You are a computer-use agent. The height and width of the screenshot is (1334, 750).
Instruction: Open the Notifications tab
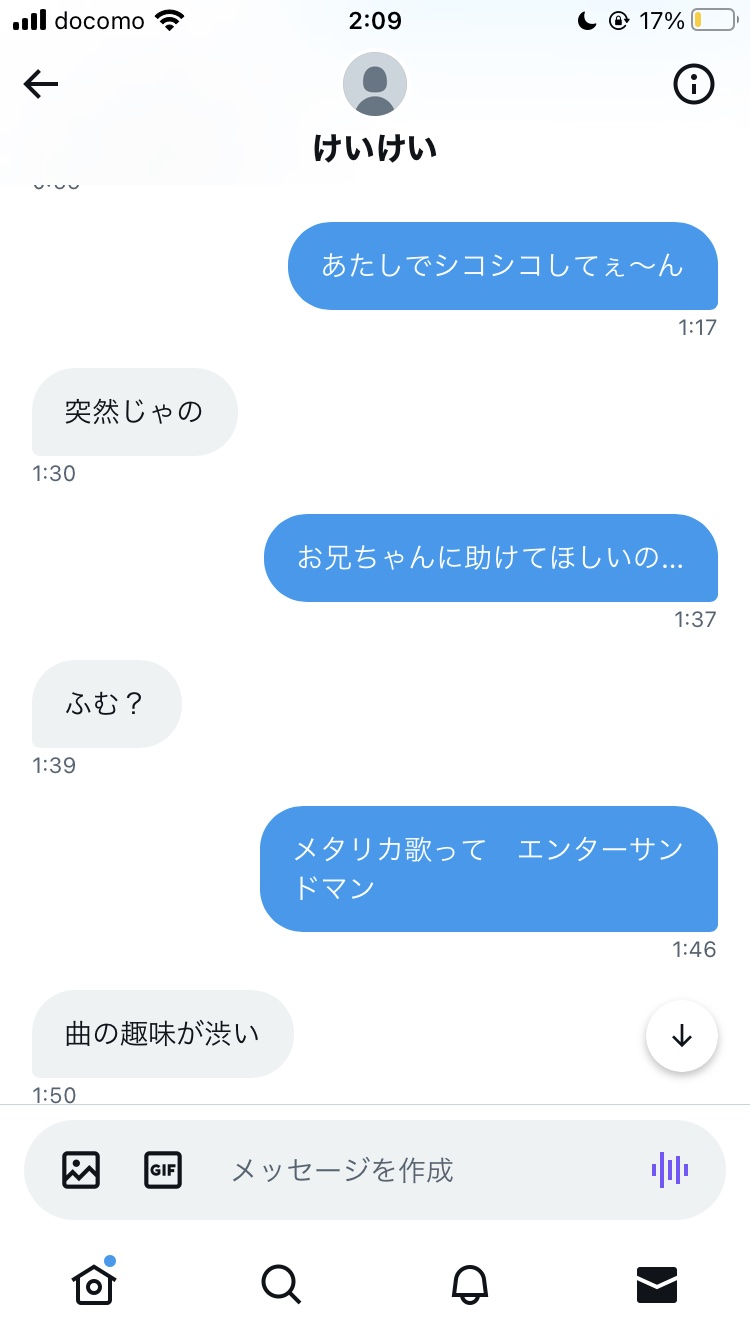point(469,1283)
